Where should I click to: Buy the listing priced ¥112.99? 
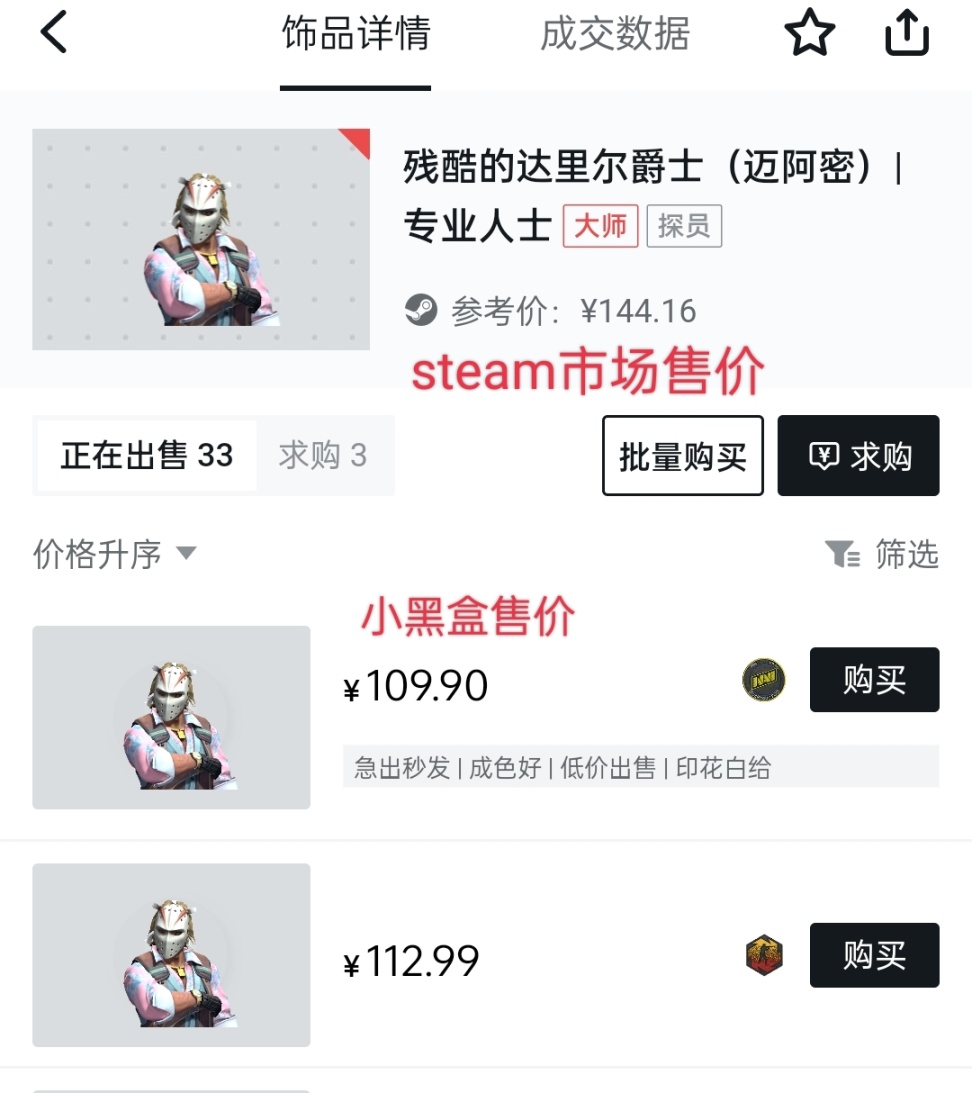pyautogui.click(x=874, y=955)
